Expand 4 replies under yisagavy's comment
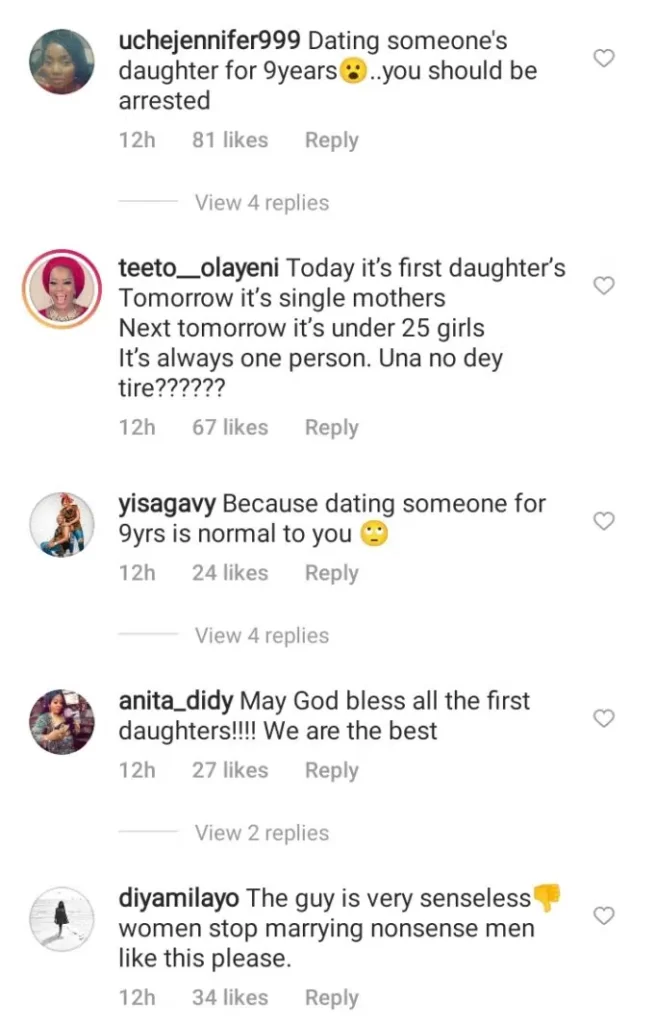This screenshot has width=655, height=1024. [261, 636]
